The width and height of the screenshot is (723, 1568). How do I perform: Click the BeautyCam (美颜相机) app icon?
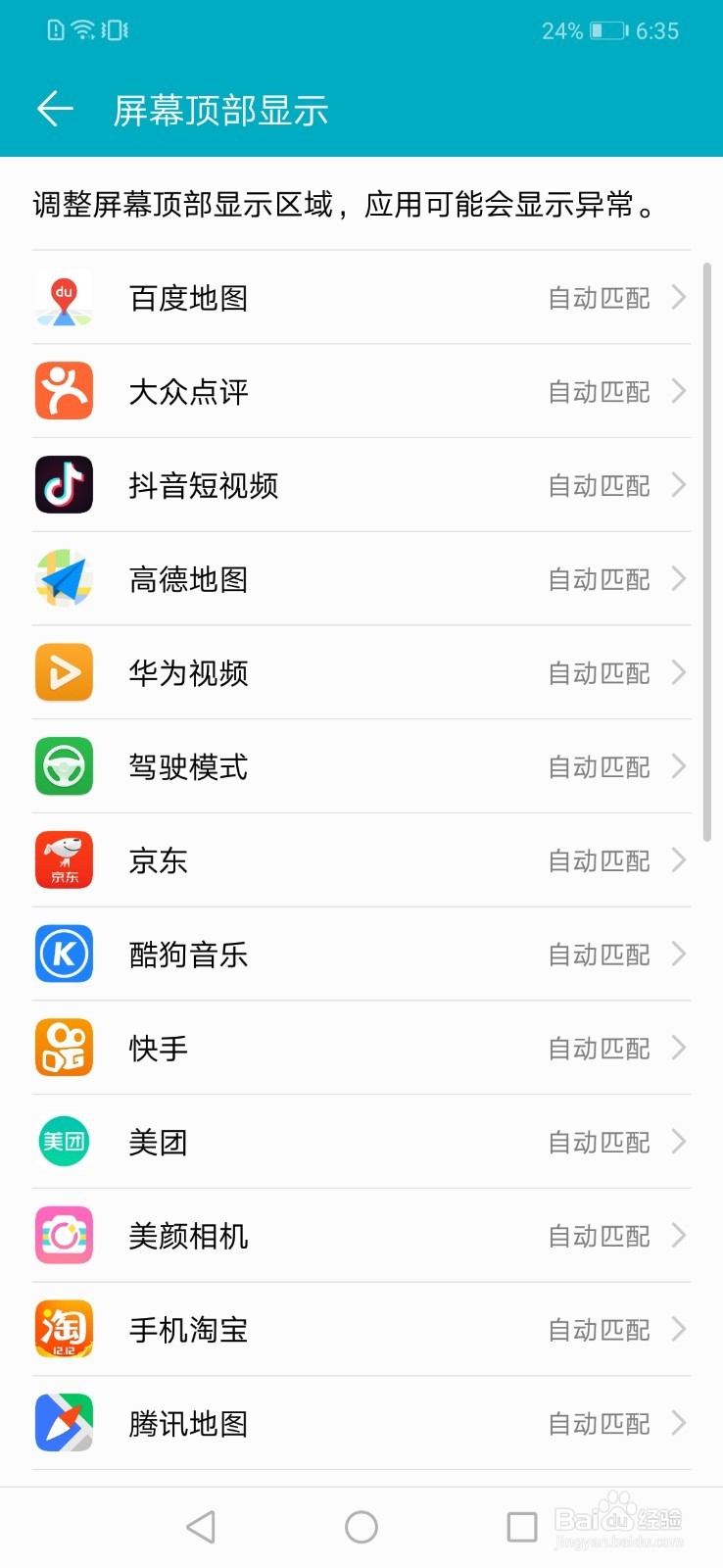pyautogui.click(x=64, y=1235)
